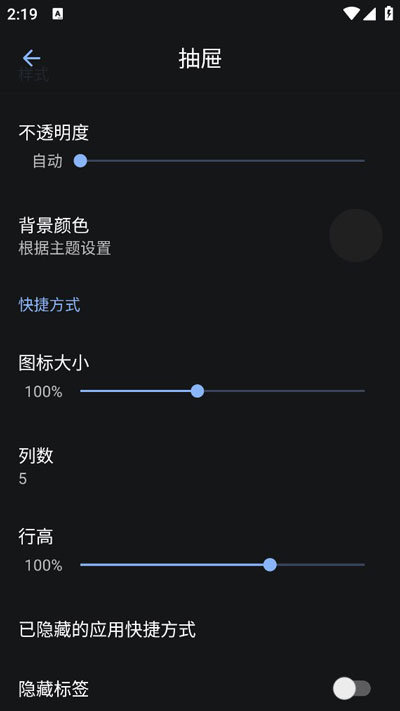
Task: Open 已隐藏的应用快捷方式
Action: [x=200, y=630]
